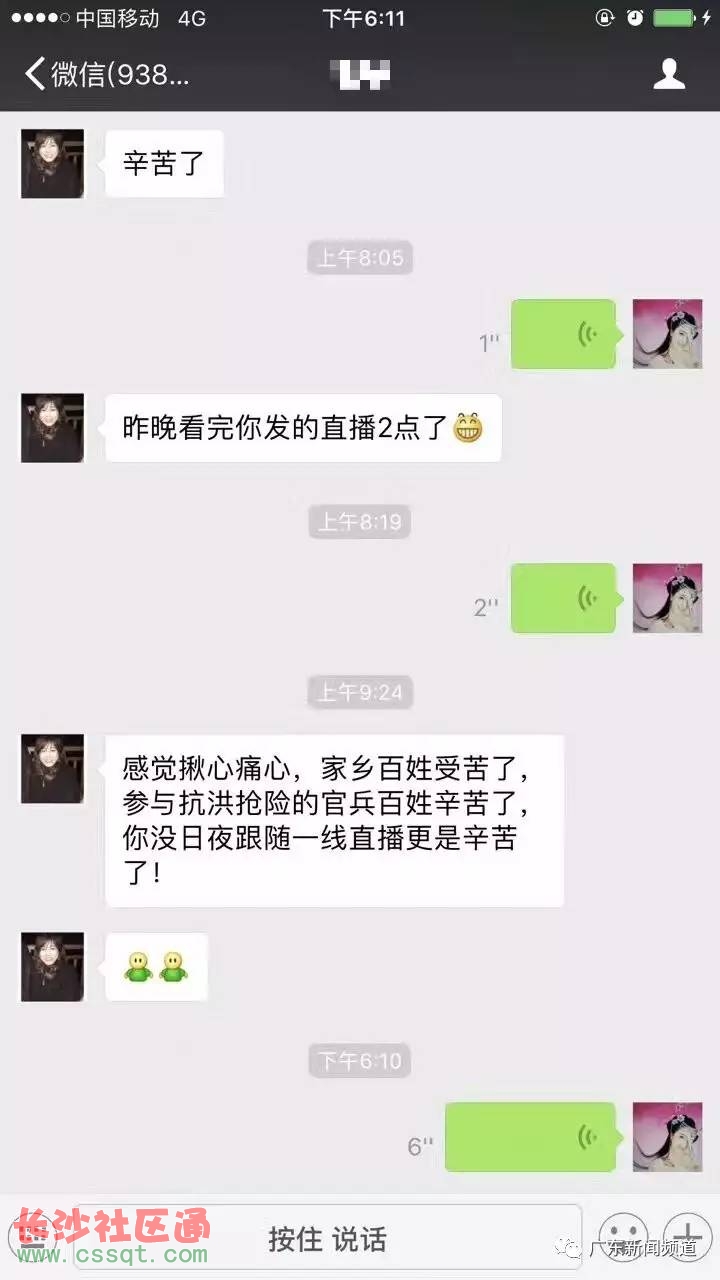Tap the 按住 说话 hold-to-talk button
Image resolution: width=720 pixels, height=1280 pixels.
(x=327, y=1239)
